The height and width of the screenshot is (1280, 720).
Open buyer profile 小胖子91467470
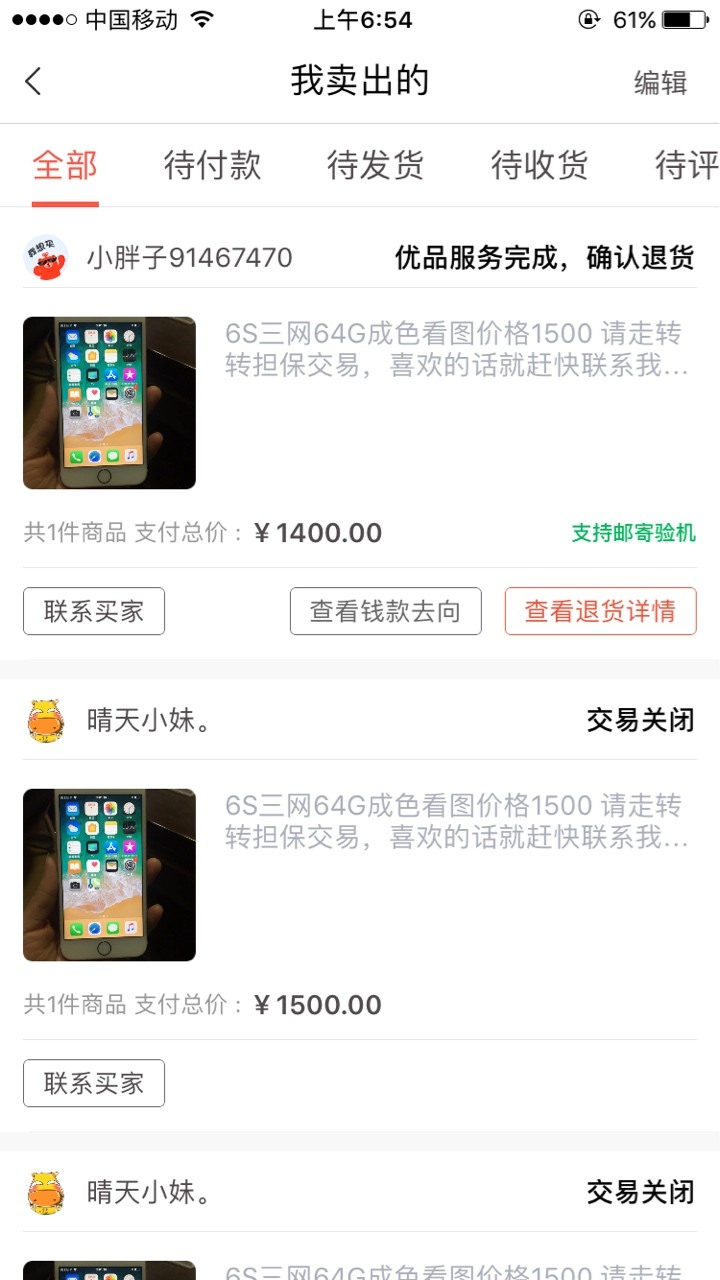tap(189, 258)
